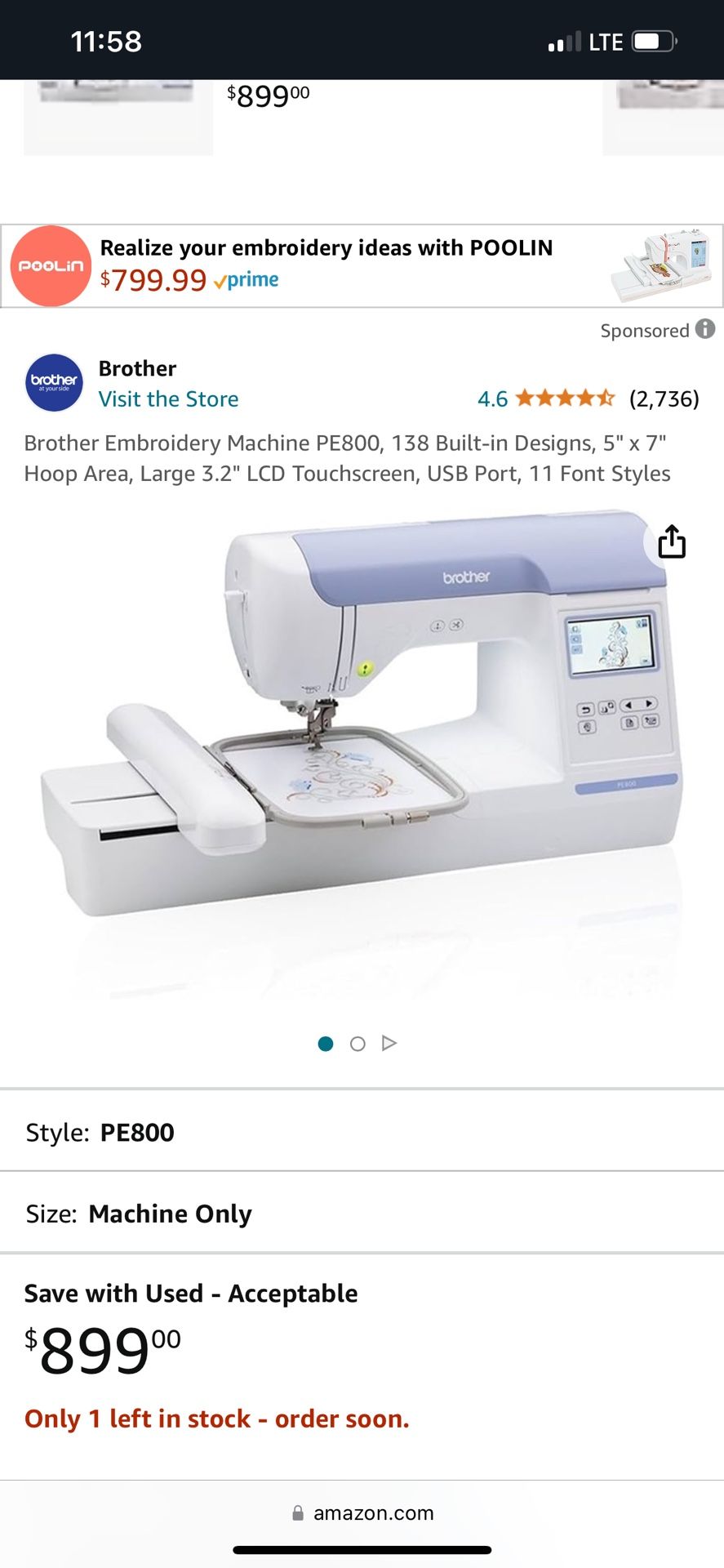Play the product video from the image carousel

point(389,1044)
